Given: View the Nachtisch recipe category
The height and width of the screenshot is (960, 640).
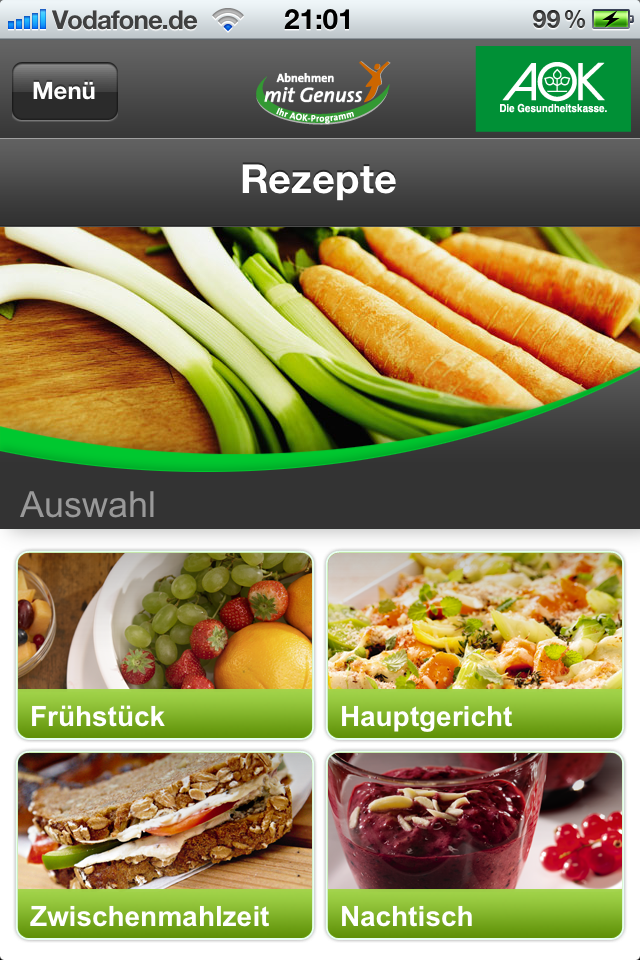Looking at the screenshot, I should 475,845.
